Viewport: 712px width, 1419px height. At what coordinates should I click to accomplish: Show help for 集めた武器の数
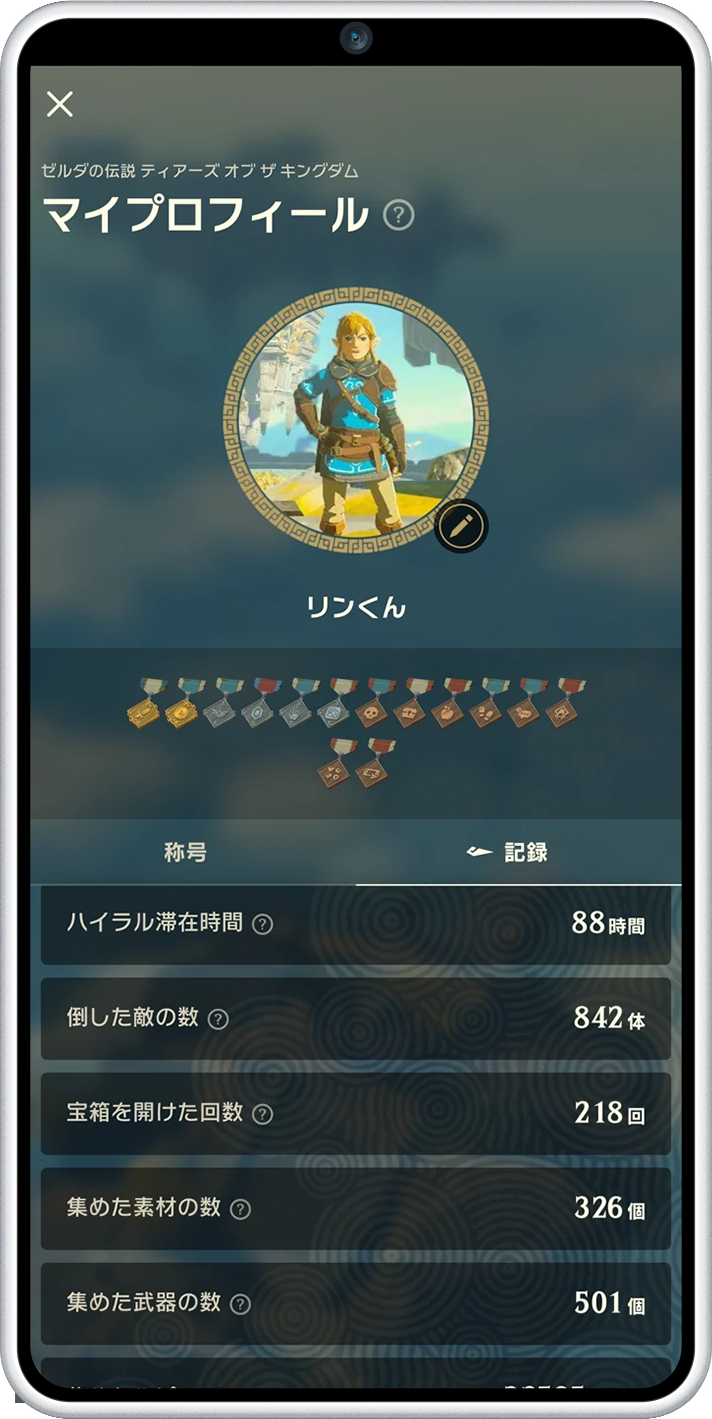point(240,1304)
